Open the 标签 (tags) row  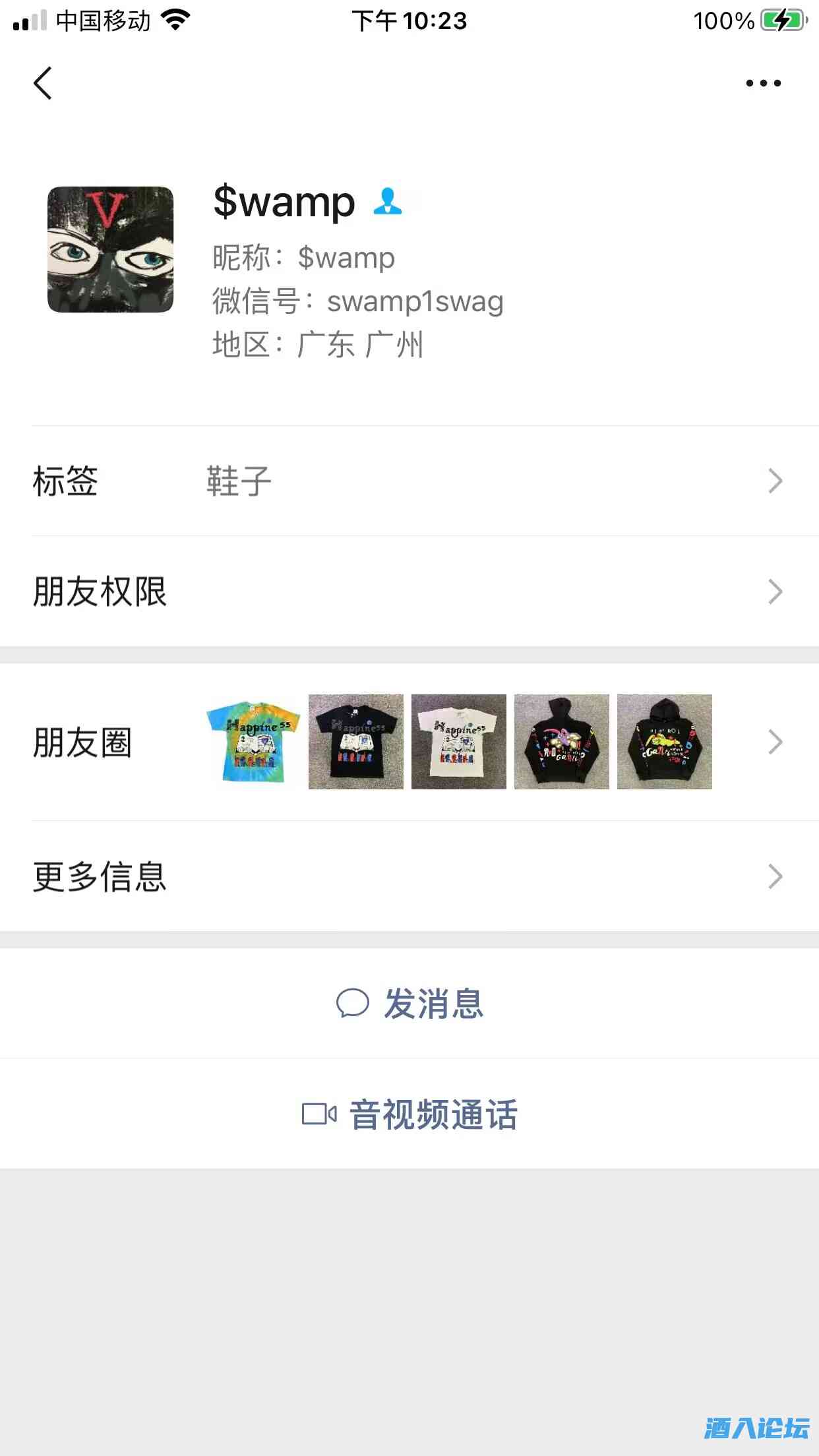click(409, 481)
